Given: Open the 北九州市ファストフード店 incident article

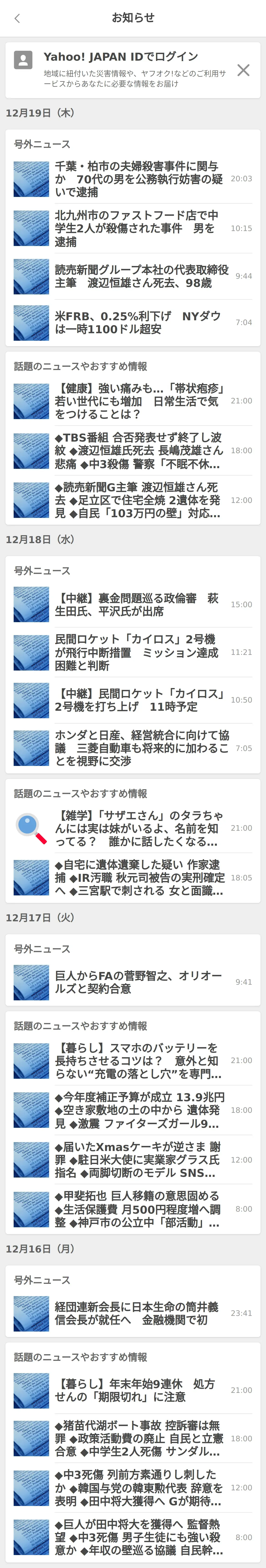Looking at the screenshot, I should [138, 228].
